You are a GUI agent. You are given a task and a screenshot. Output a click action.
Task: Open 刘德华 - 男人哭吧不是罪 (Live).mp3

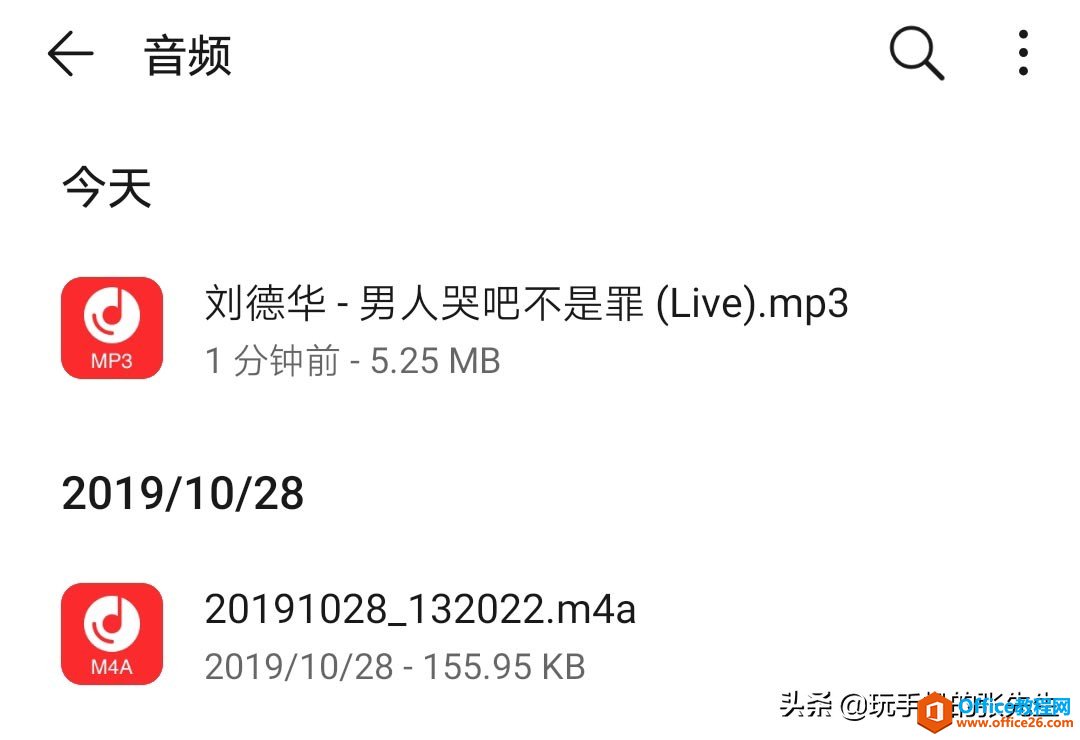[525, 327]
